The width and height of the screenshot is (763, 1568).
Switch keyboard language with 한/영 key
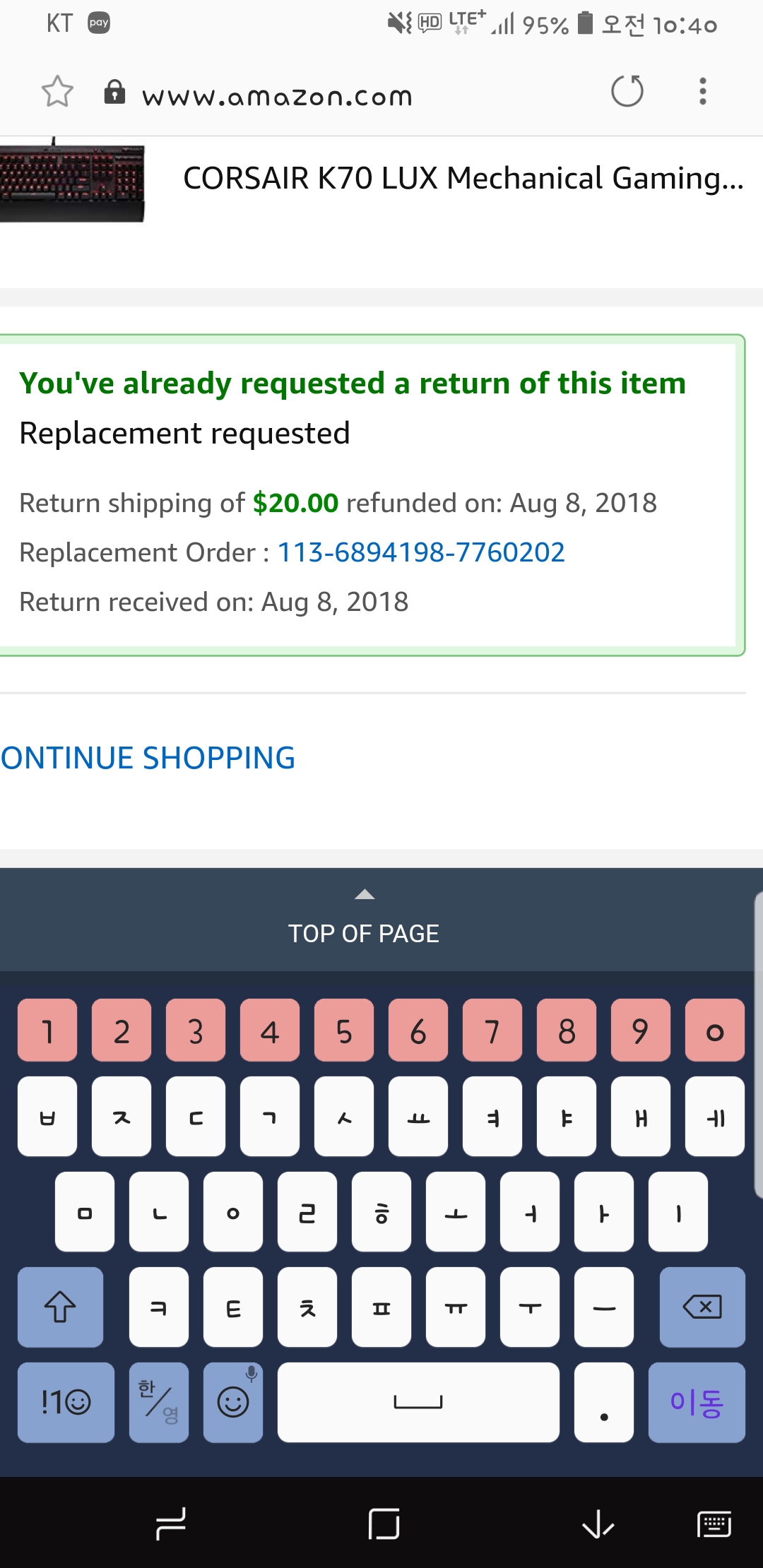point(159,1402)
